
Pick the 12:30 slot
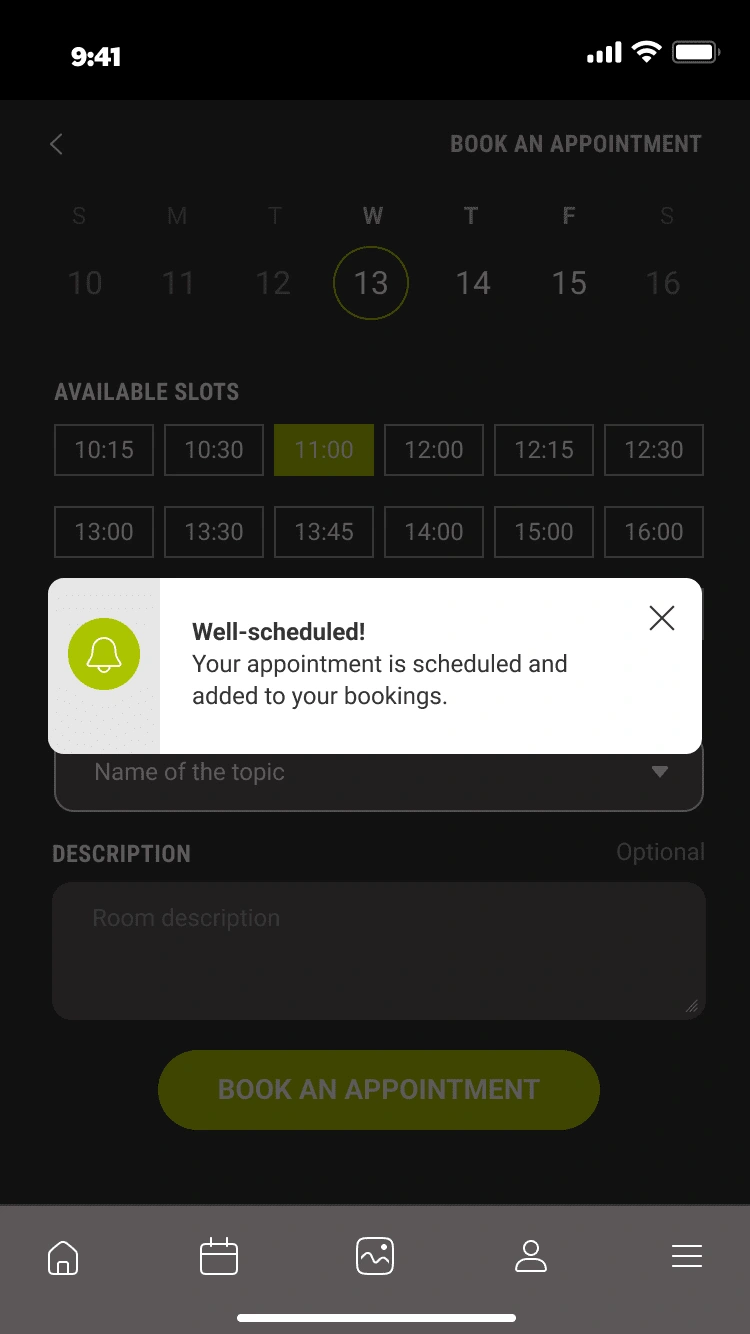point(654,450)
